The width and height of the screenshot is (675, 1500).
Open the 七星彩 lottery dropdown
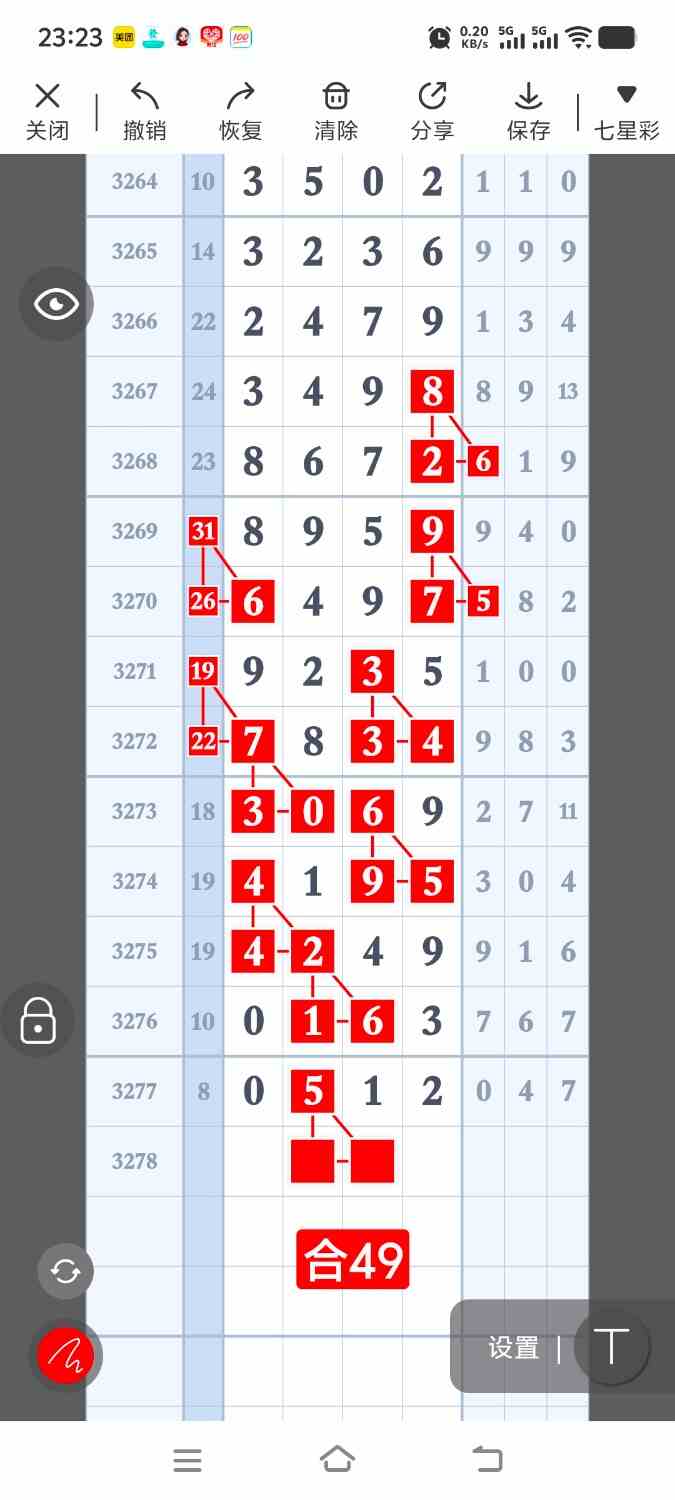[627, 111]
